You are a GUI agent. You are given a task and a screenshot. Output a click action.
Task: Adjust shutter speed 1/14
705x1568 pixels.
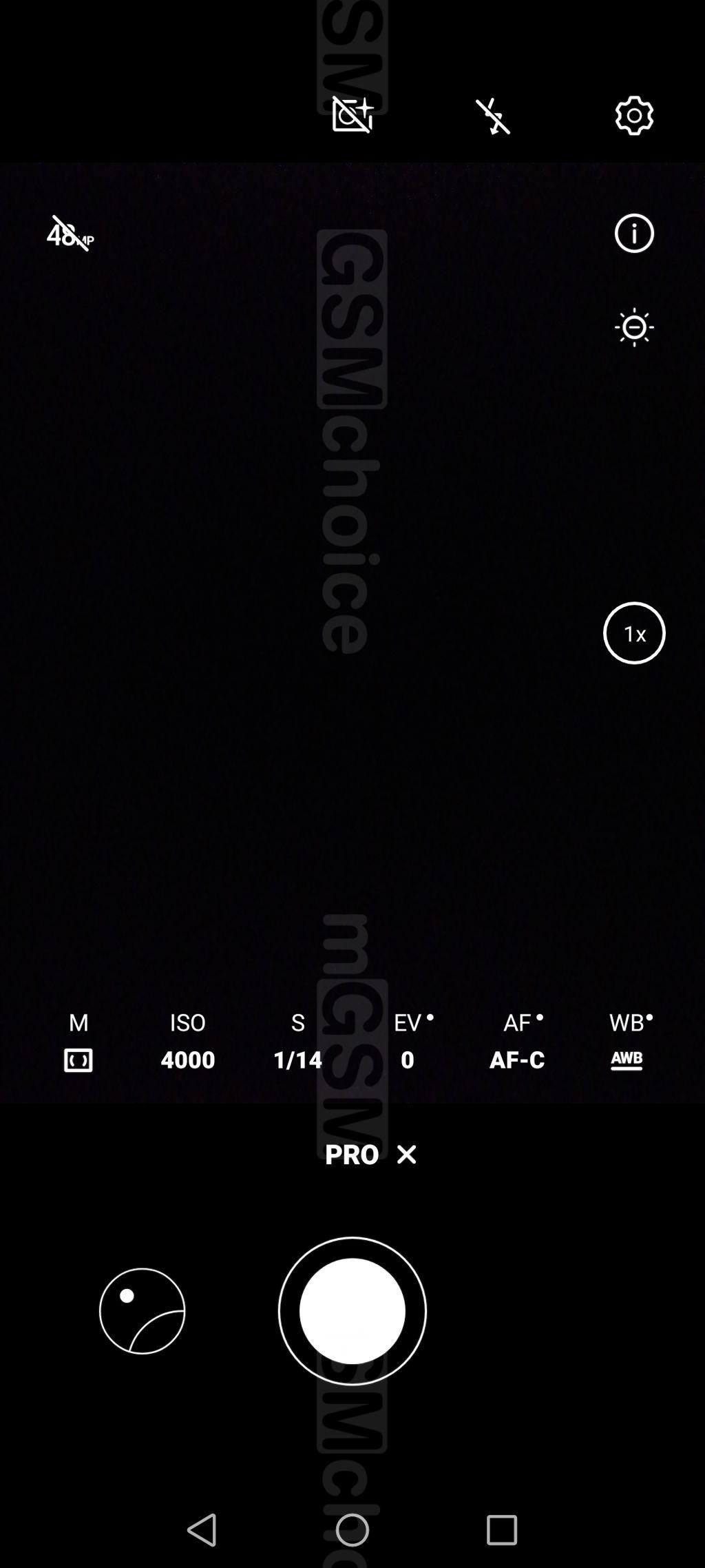click(x=297, y=1042)
